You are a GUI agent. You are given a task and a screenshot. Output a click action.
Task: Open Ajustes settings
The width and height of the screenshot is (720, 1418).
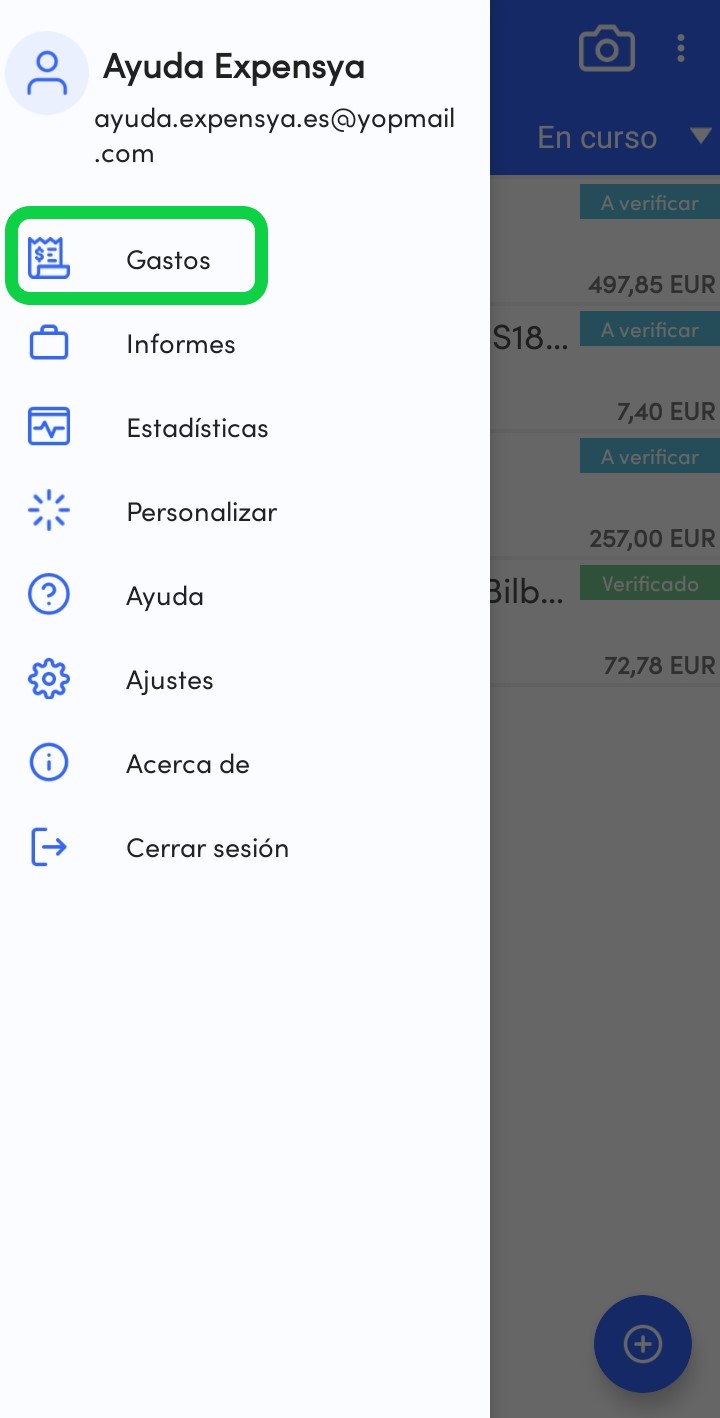245,680
